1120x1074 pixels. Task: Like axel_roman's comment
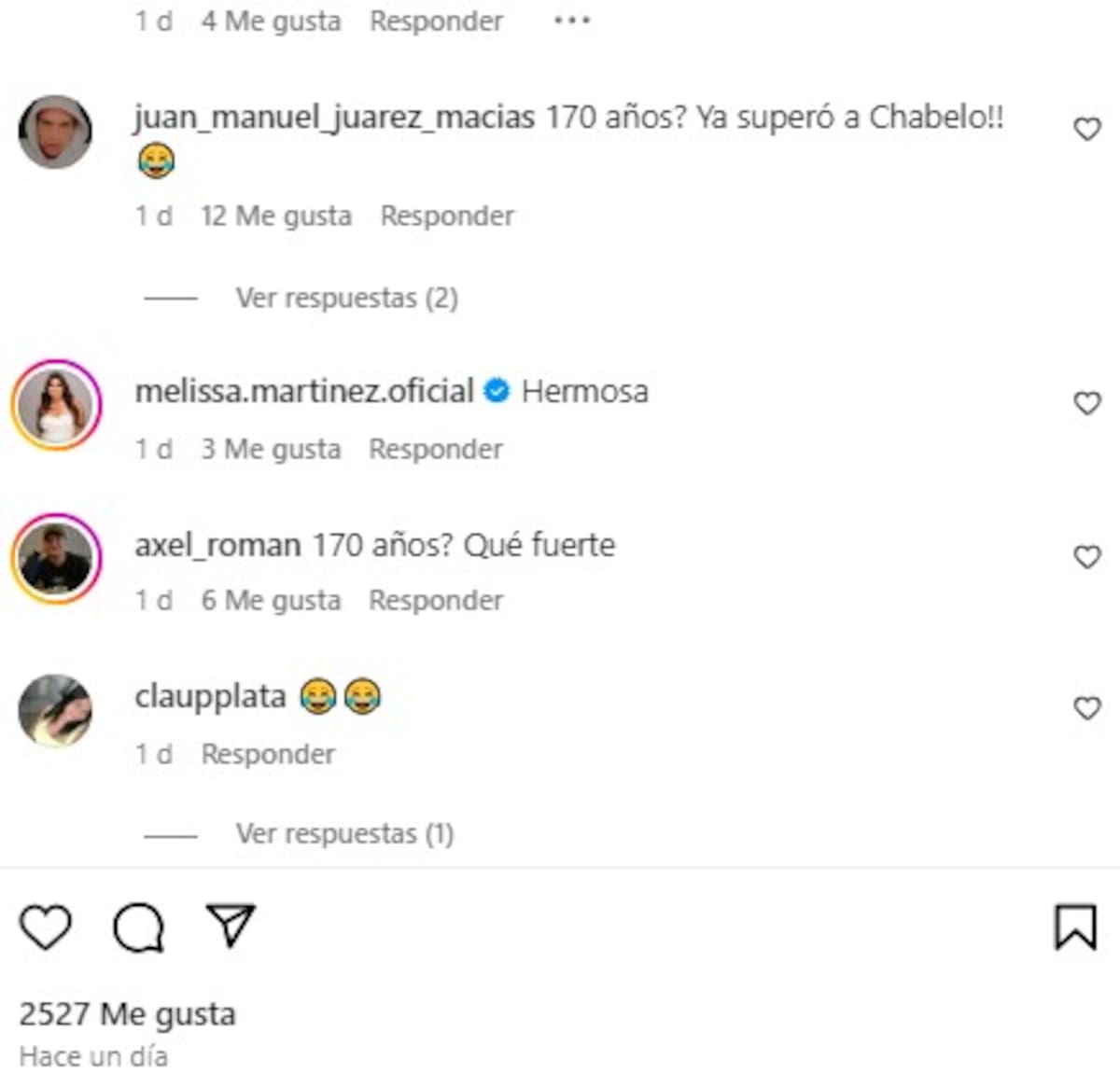[1086, 557]
